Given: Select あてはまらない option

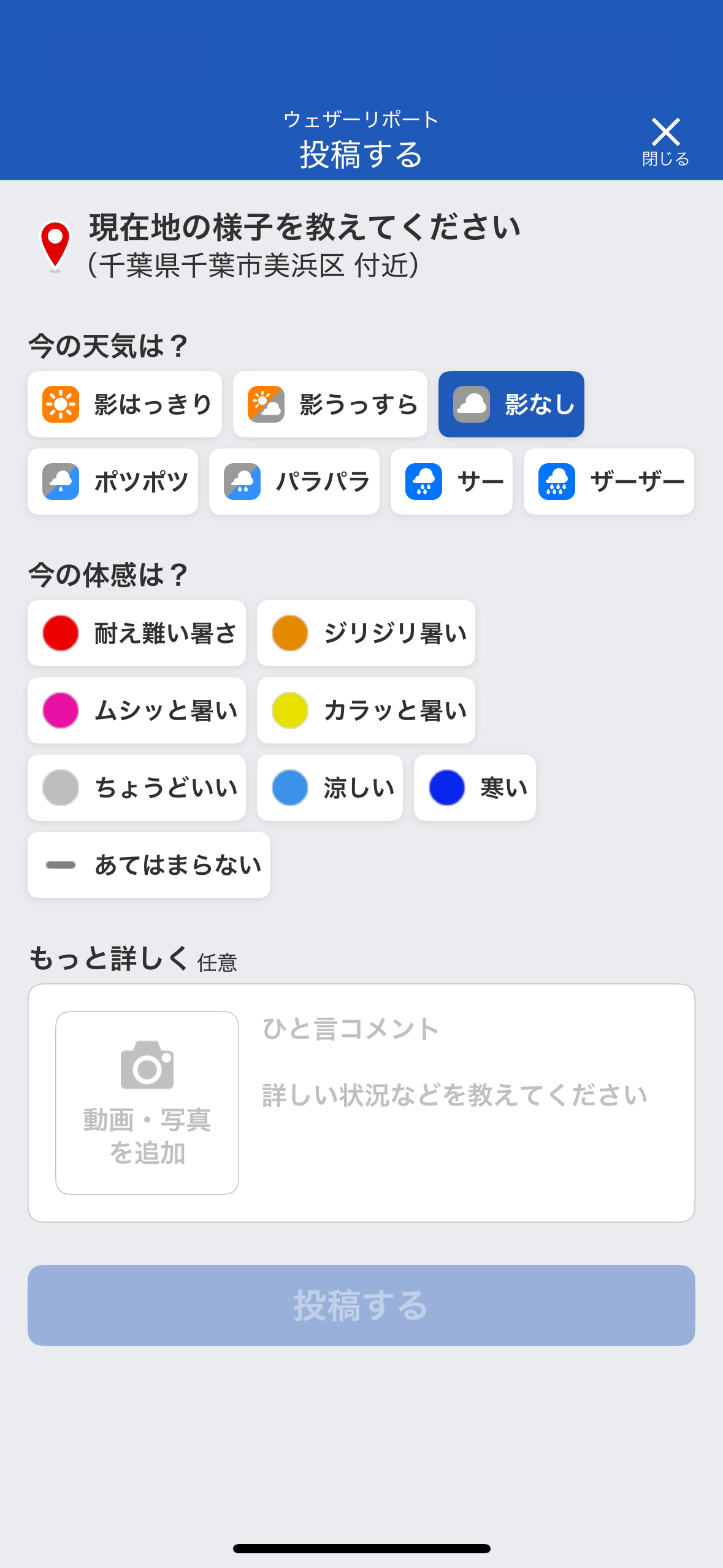Looking at the screenshot, I should point(149,865).
